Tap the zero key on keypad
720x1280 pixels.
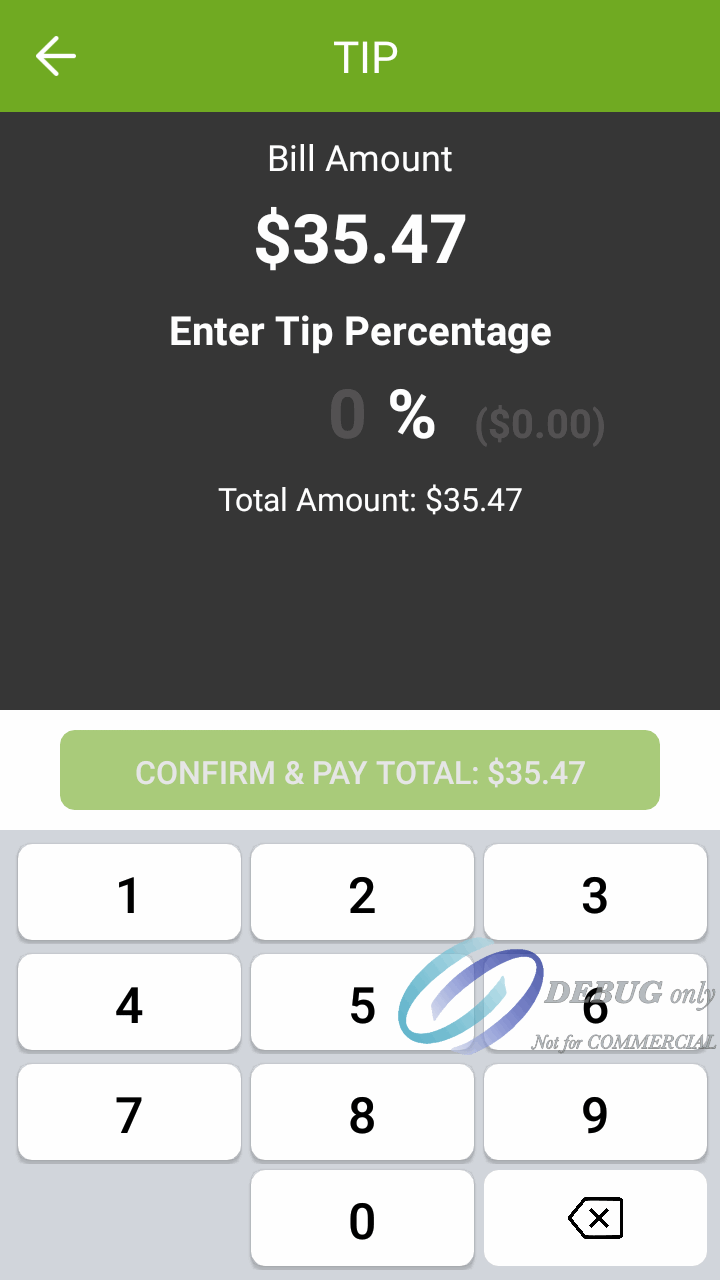point(362,1218)
